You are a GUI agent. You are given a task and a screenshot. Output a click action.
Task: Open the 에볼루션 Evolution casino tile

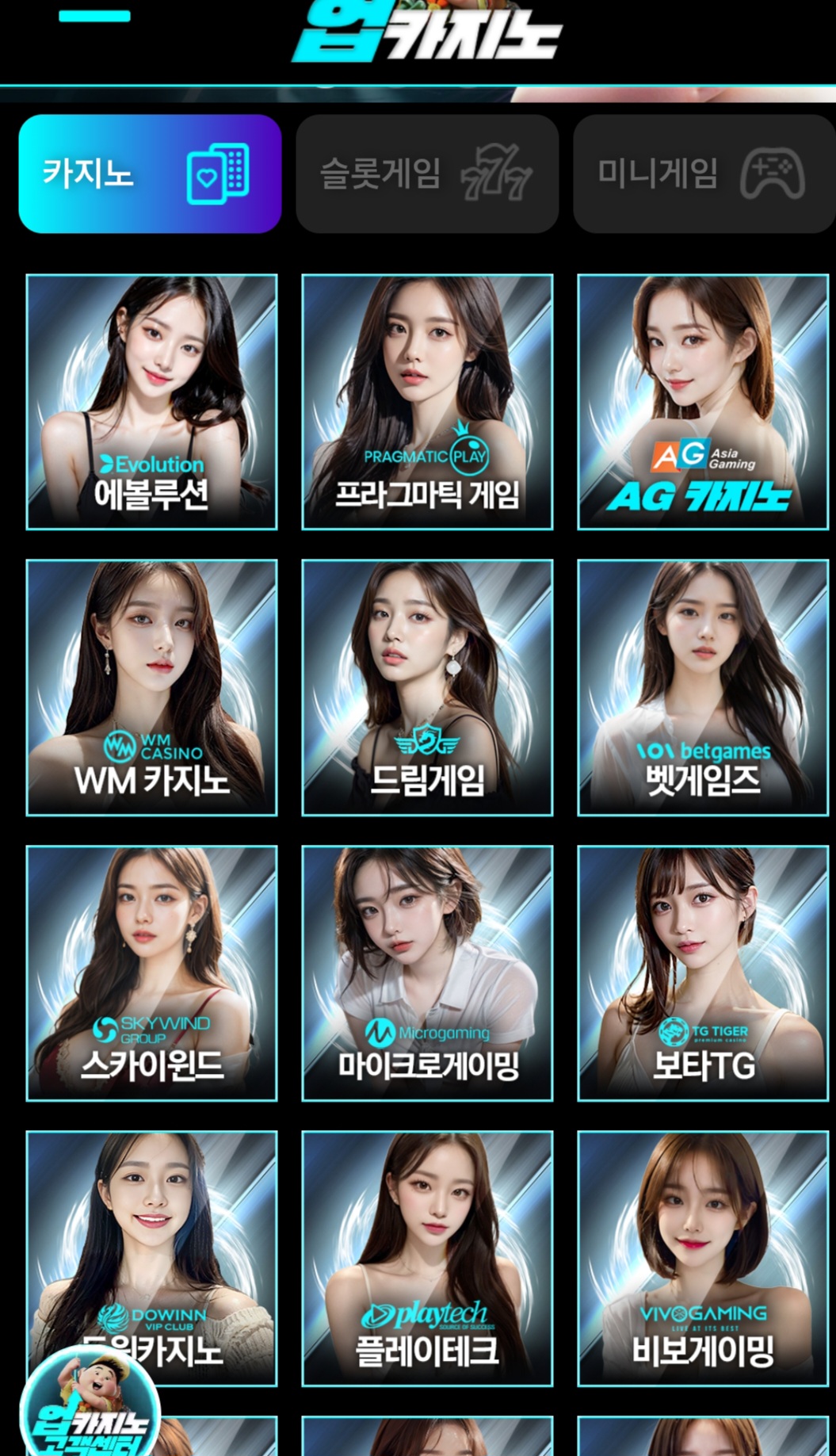(x=151, y=402)
